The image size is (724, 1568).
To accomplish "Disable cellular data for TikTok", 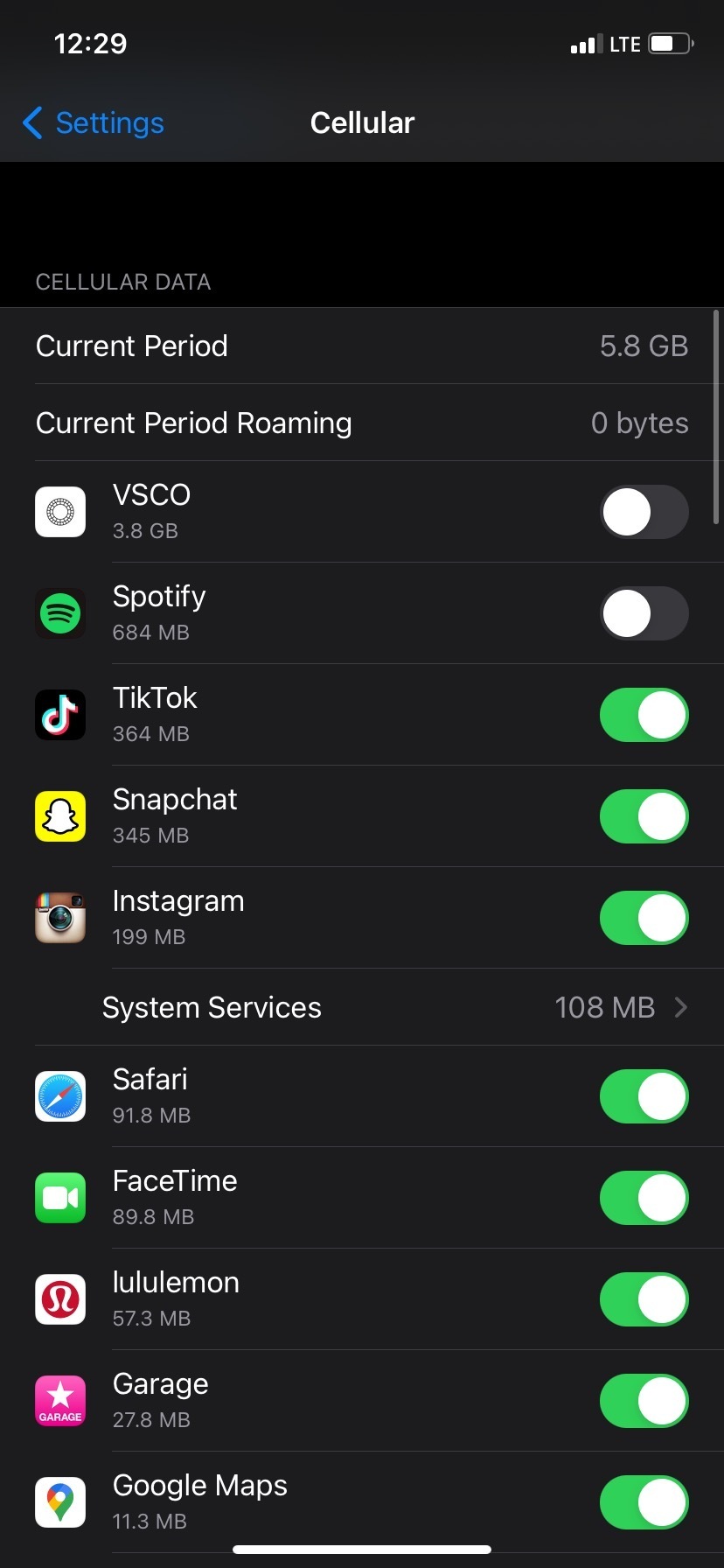I will (x=644, y=715).
